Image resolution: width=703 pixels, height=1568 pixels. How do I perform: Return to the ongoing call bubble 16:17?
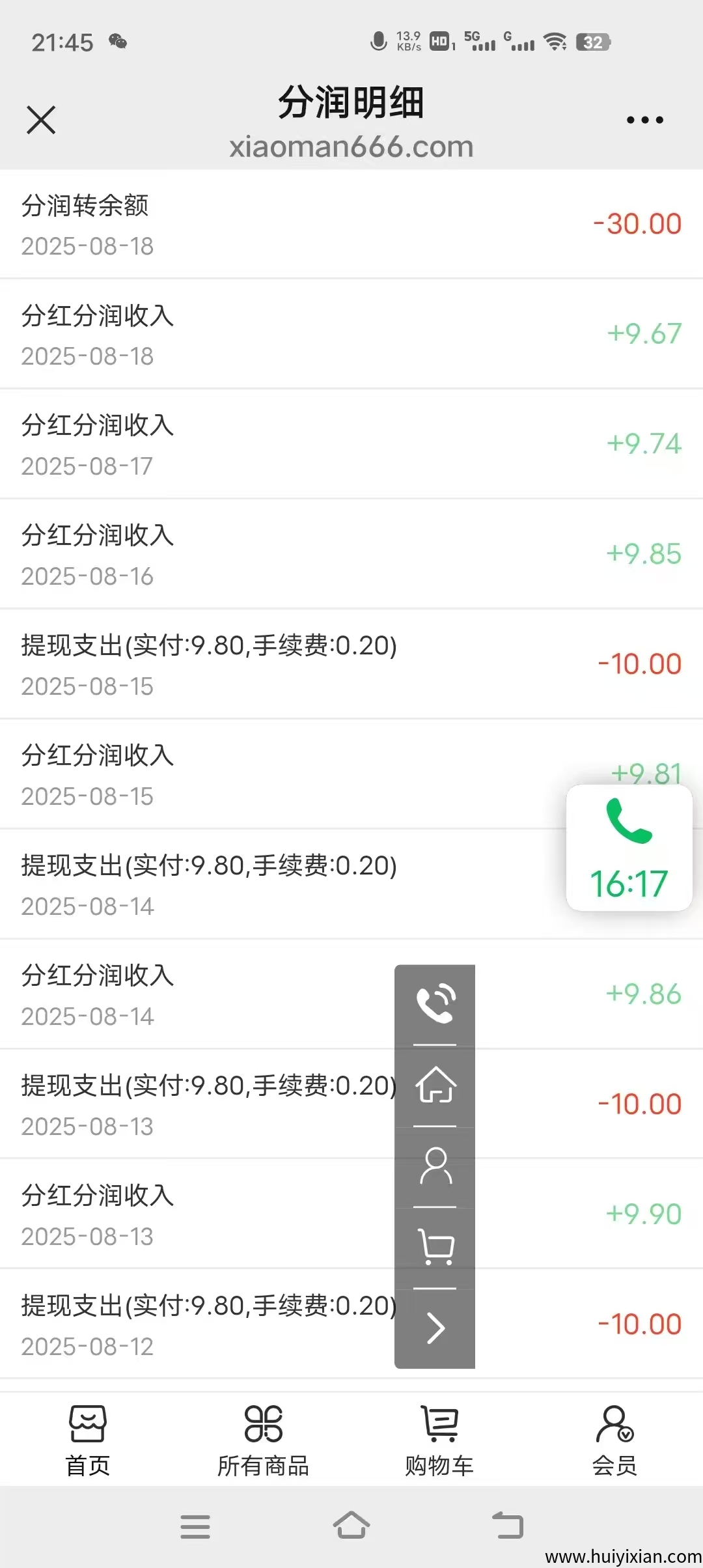click(x=629, y=848)
